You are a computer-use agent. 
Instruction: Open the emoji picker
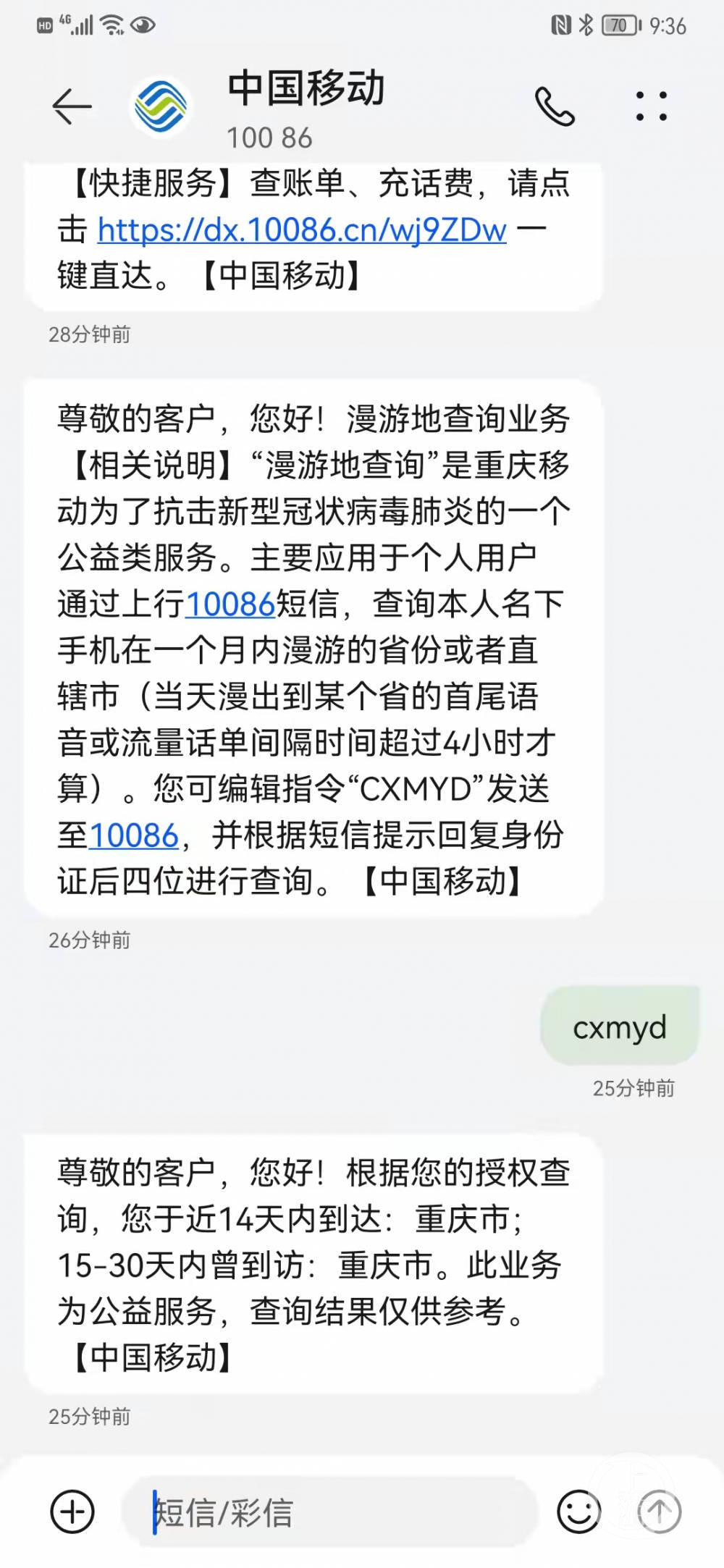tap(578, 1512)
